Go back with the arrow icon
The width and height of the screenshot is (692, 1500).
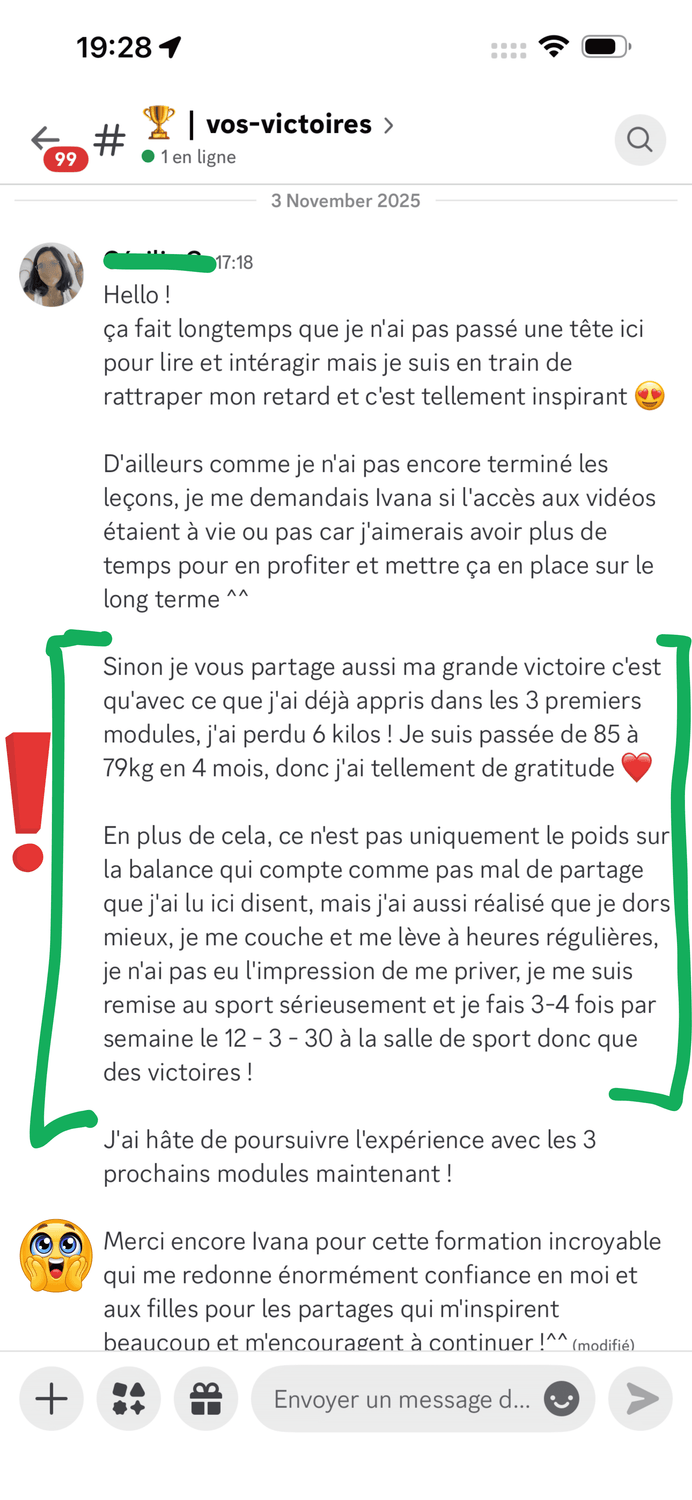click(x=45, y=138)
